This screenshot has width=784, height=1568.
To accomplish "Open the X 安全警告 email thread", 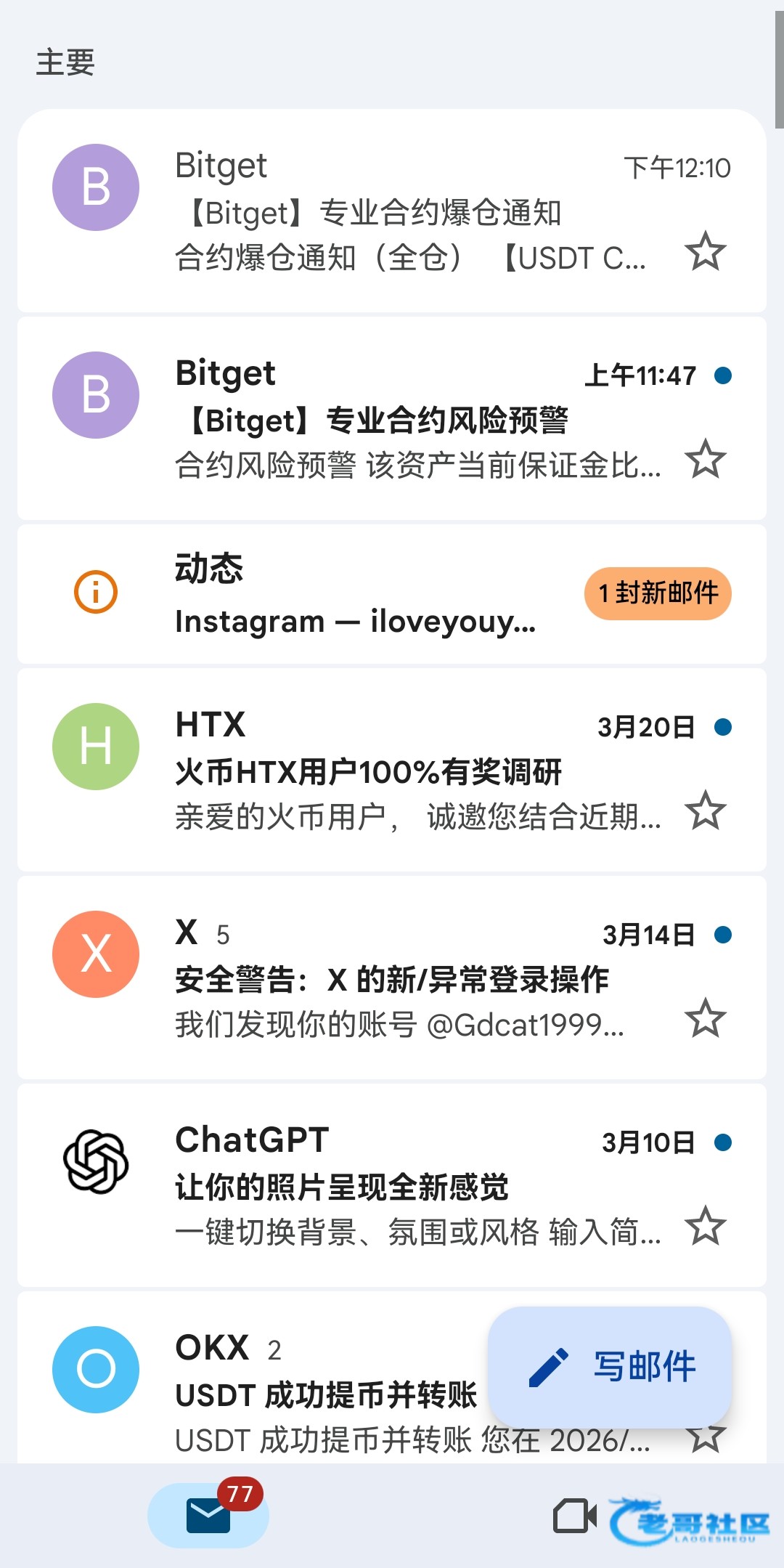I will pos(407,979).
